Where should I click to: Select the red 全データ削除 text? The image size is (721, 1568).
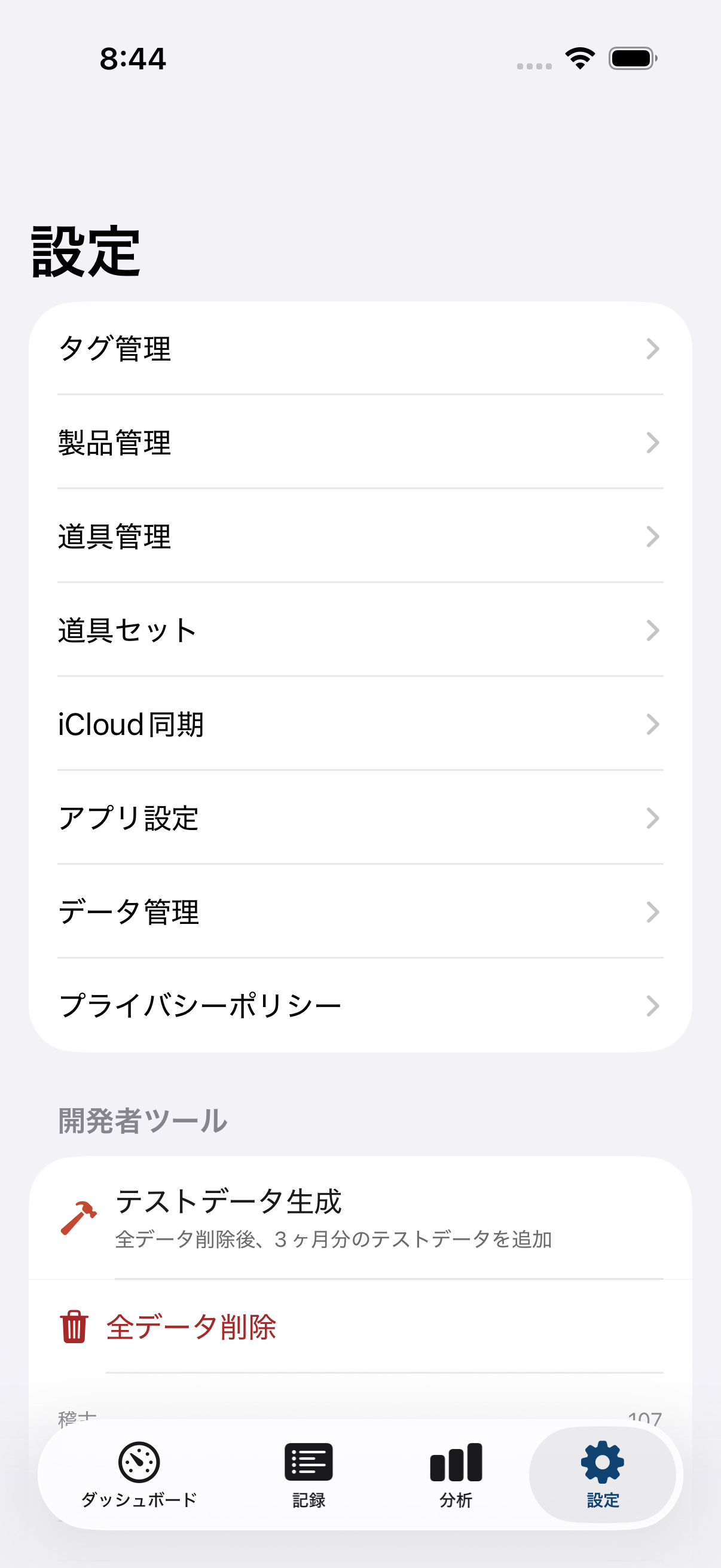190,1327
